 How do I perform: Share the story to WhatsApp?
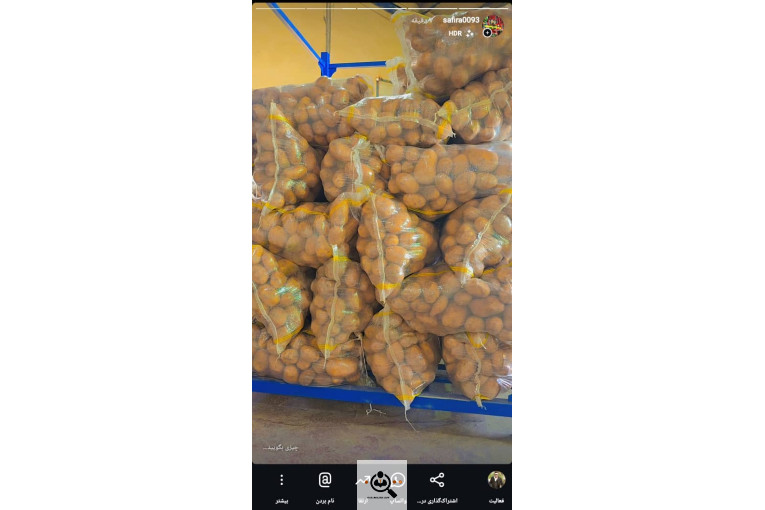pyautogui.click(x=398, y=484)
